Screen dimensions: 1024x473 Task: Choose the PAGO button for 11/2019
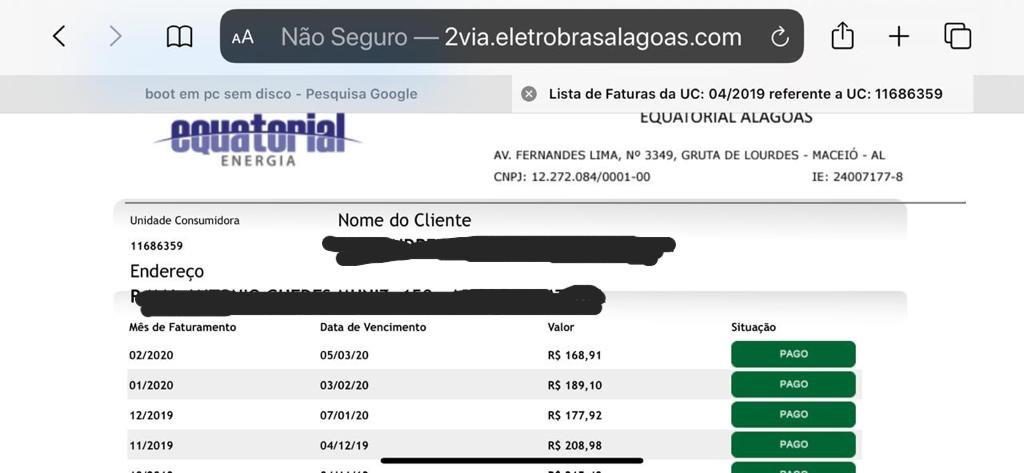[793, 444]
